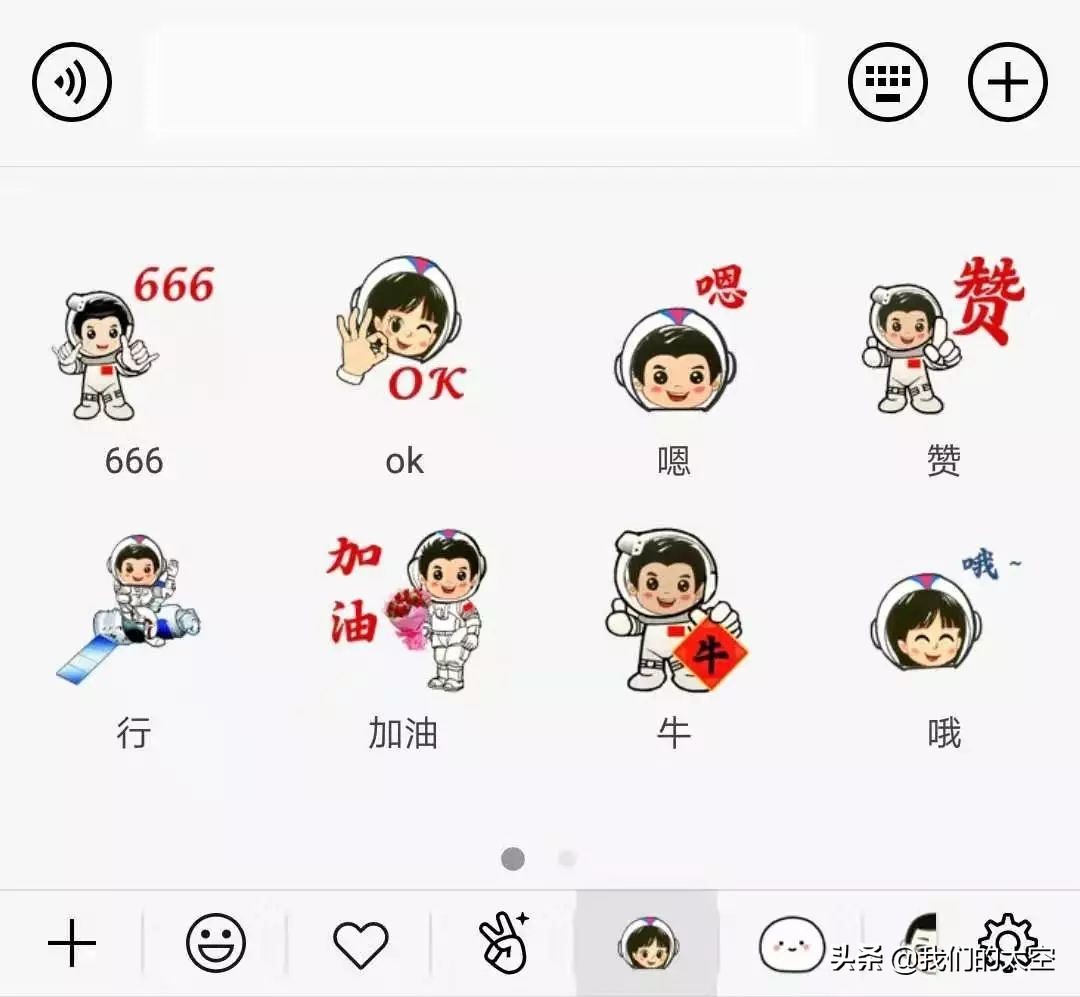Go to second sticker page dot
The height and width of the screenshot is (997, 1080).
[x=567, y=859]
